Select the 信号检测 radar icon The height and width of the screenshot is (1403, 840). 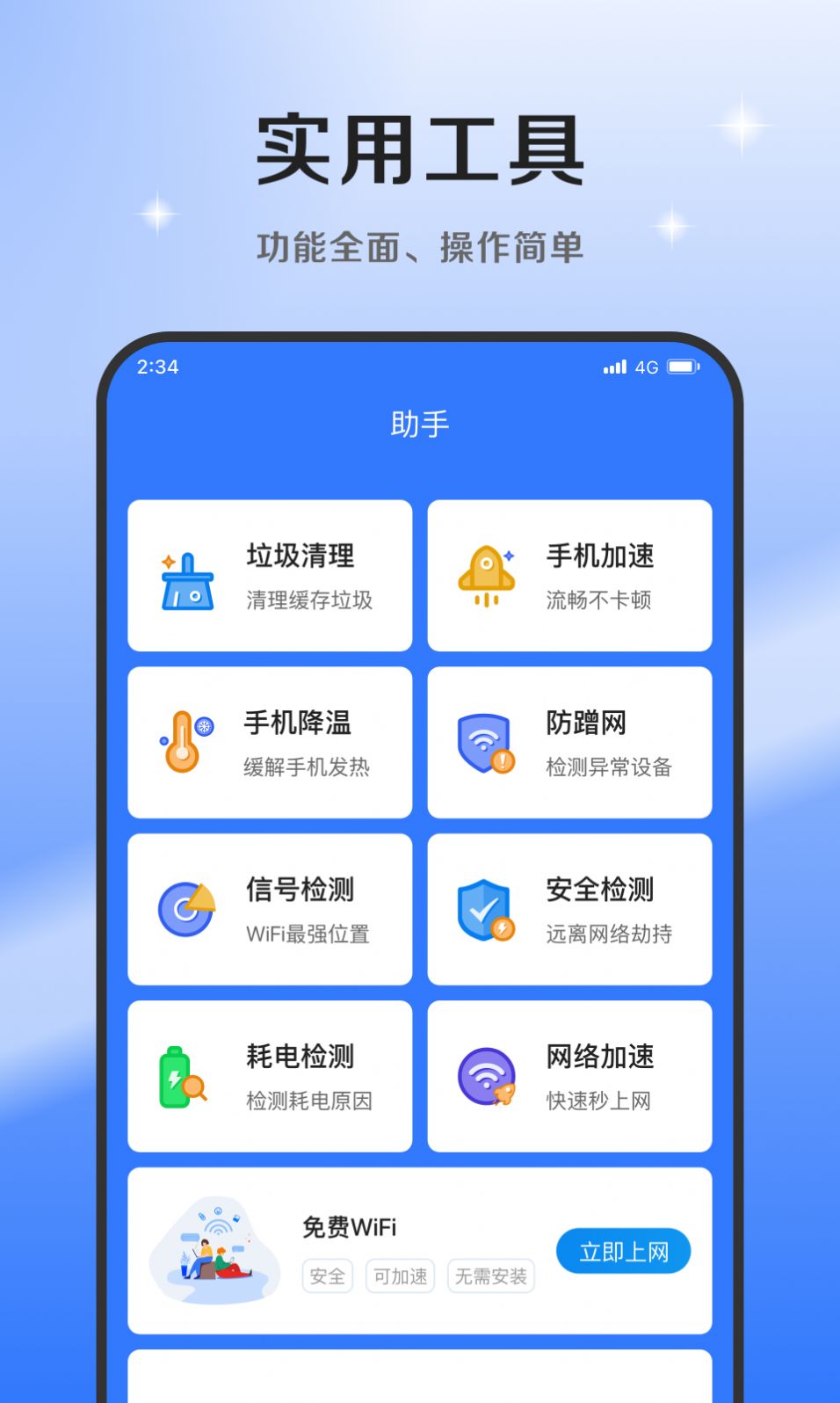coord(186,910)
